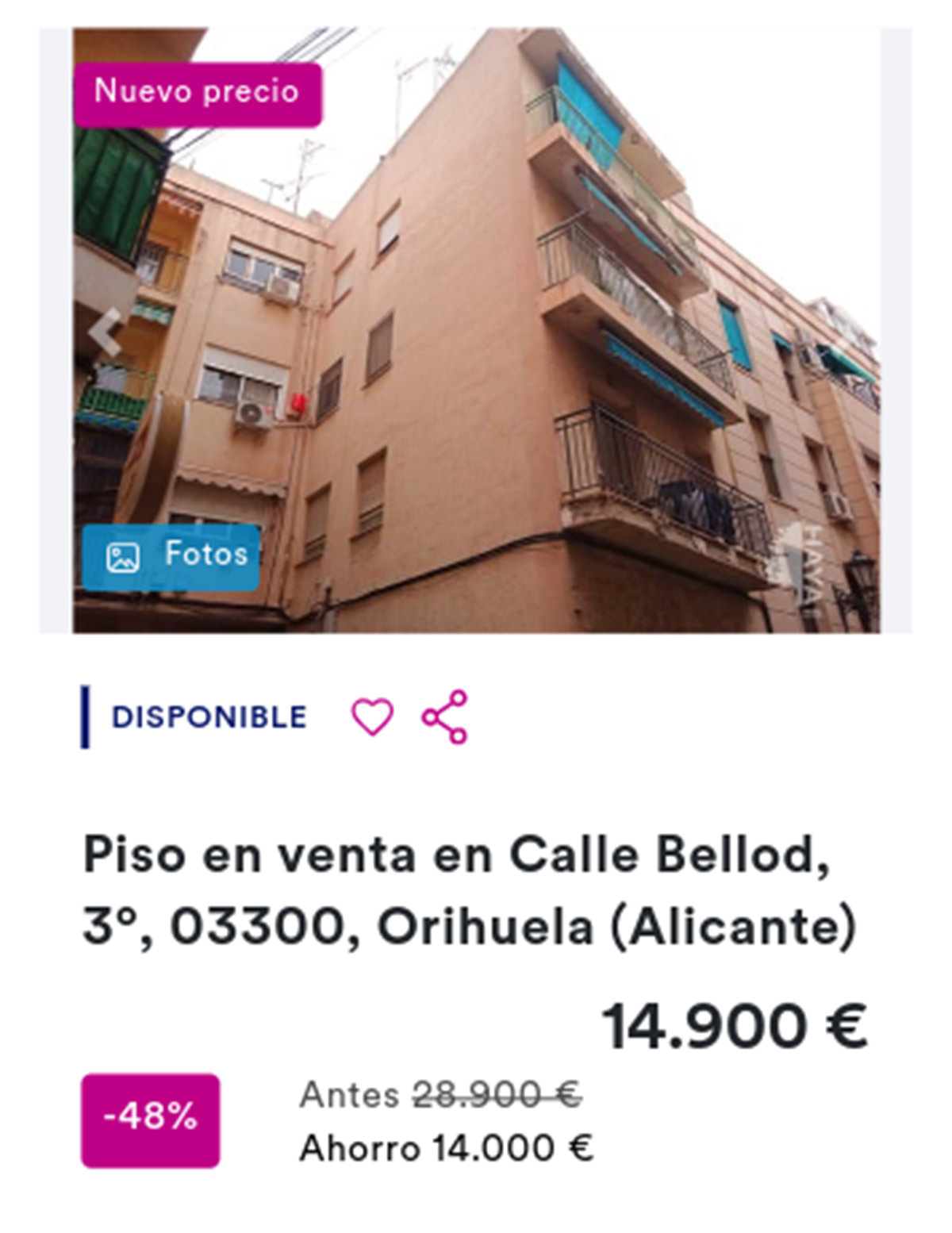Toggle the favorite heart off for this property
The image size is (952, 1233).
pyautogui.click(x=374, y=715)
